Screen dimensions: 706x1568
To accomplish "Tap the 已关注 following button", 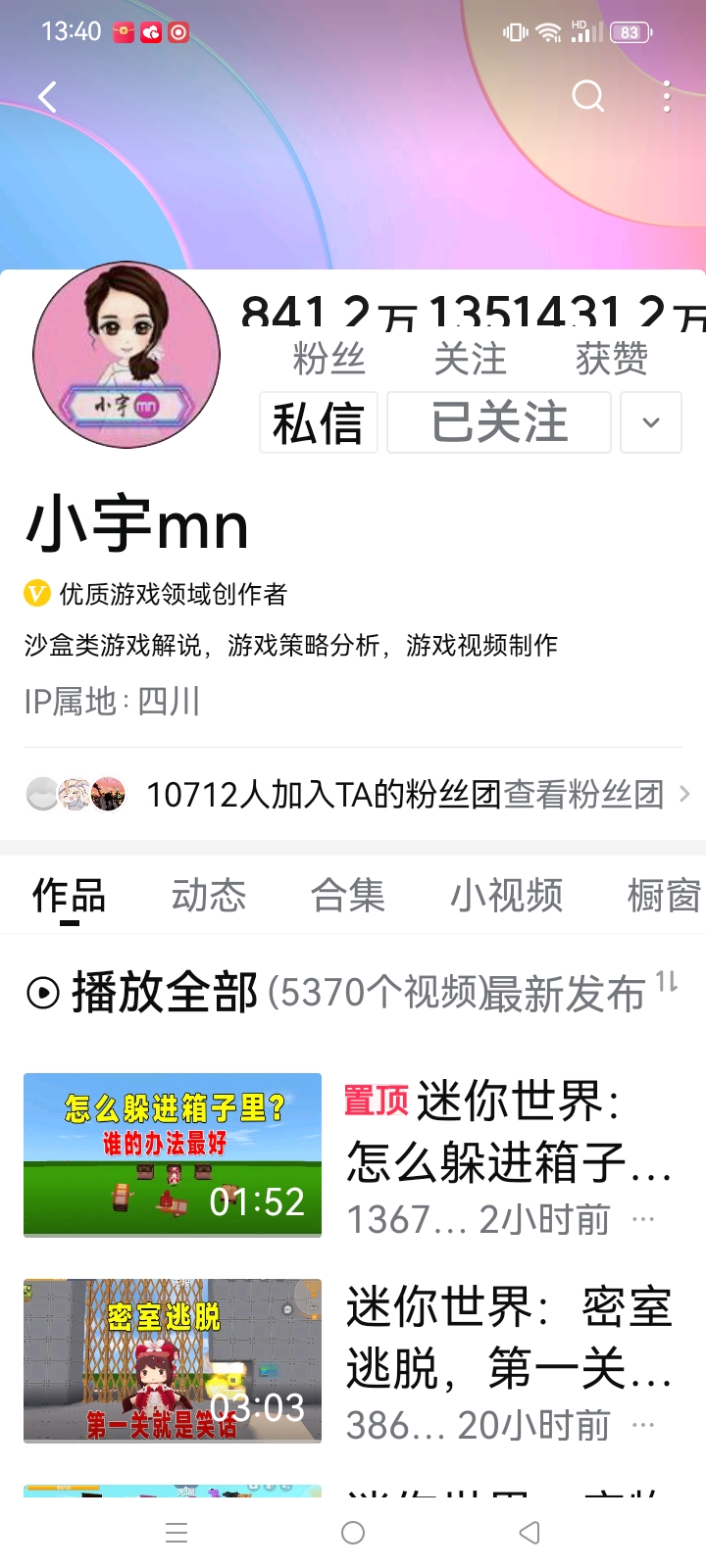I will click(499, 422).
